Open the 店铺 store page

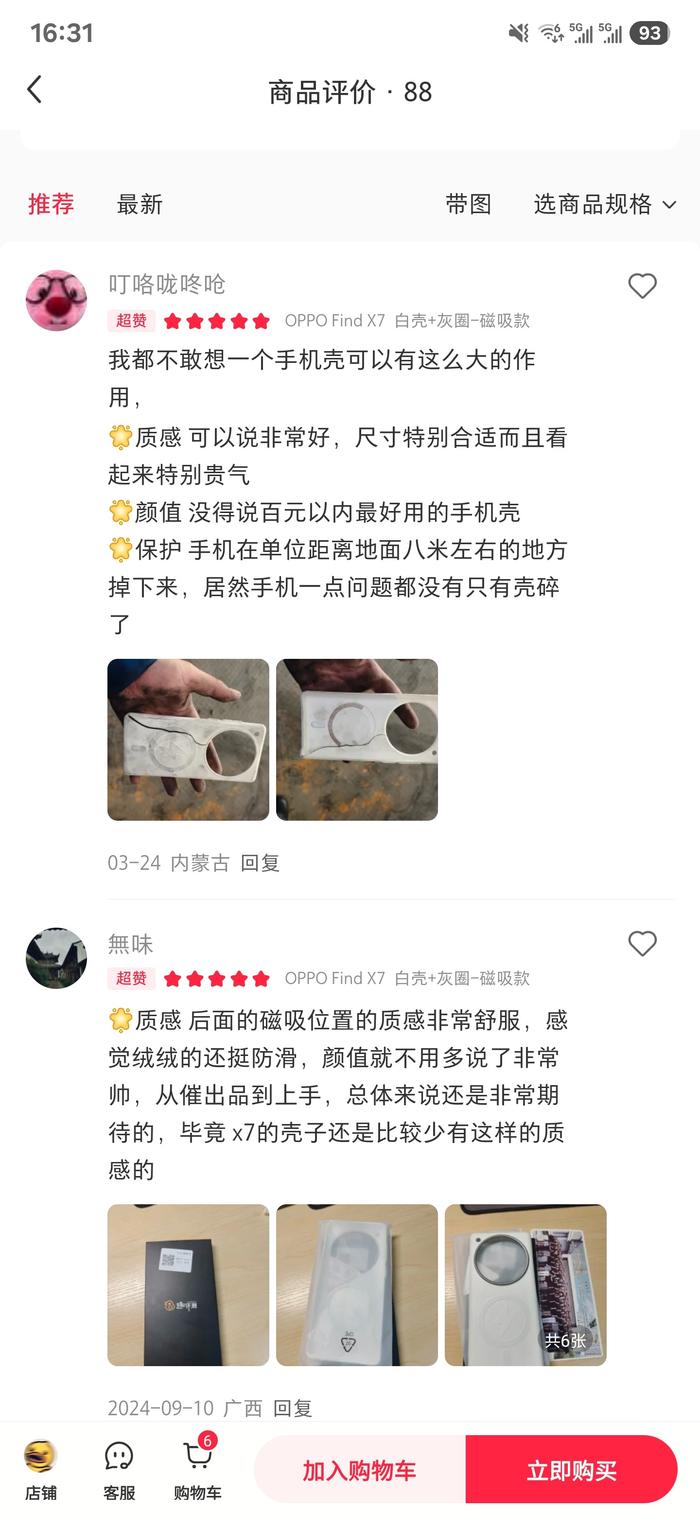click(41, 1470)
